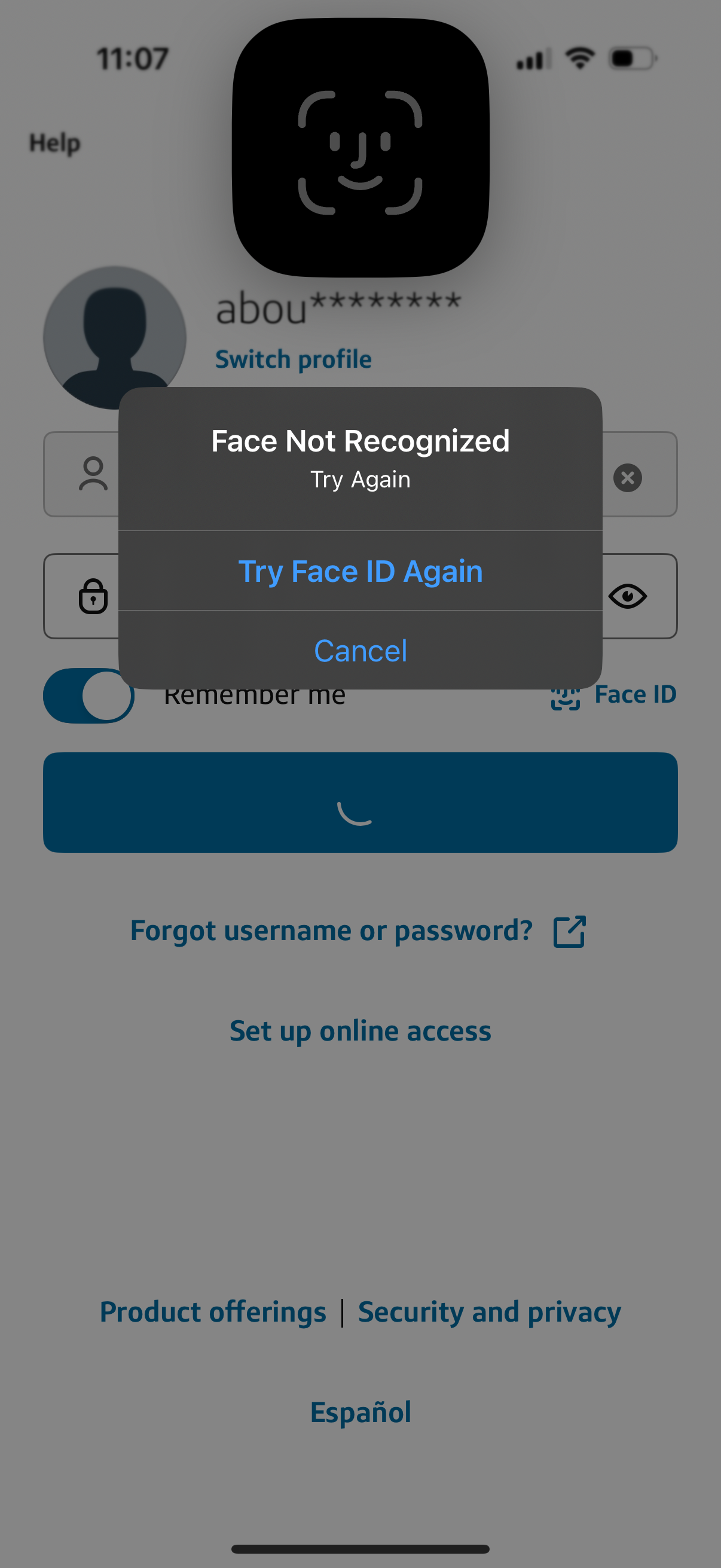Tap the person icon inside the username field
721x1568 pixels.
coord(94,475)
